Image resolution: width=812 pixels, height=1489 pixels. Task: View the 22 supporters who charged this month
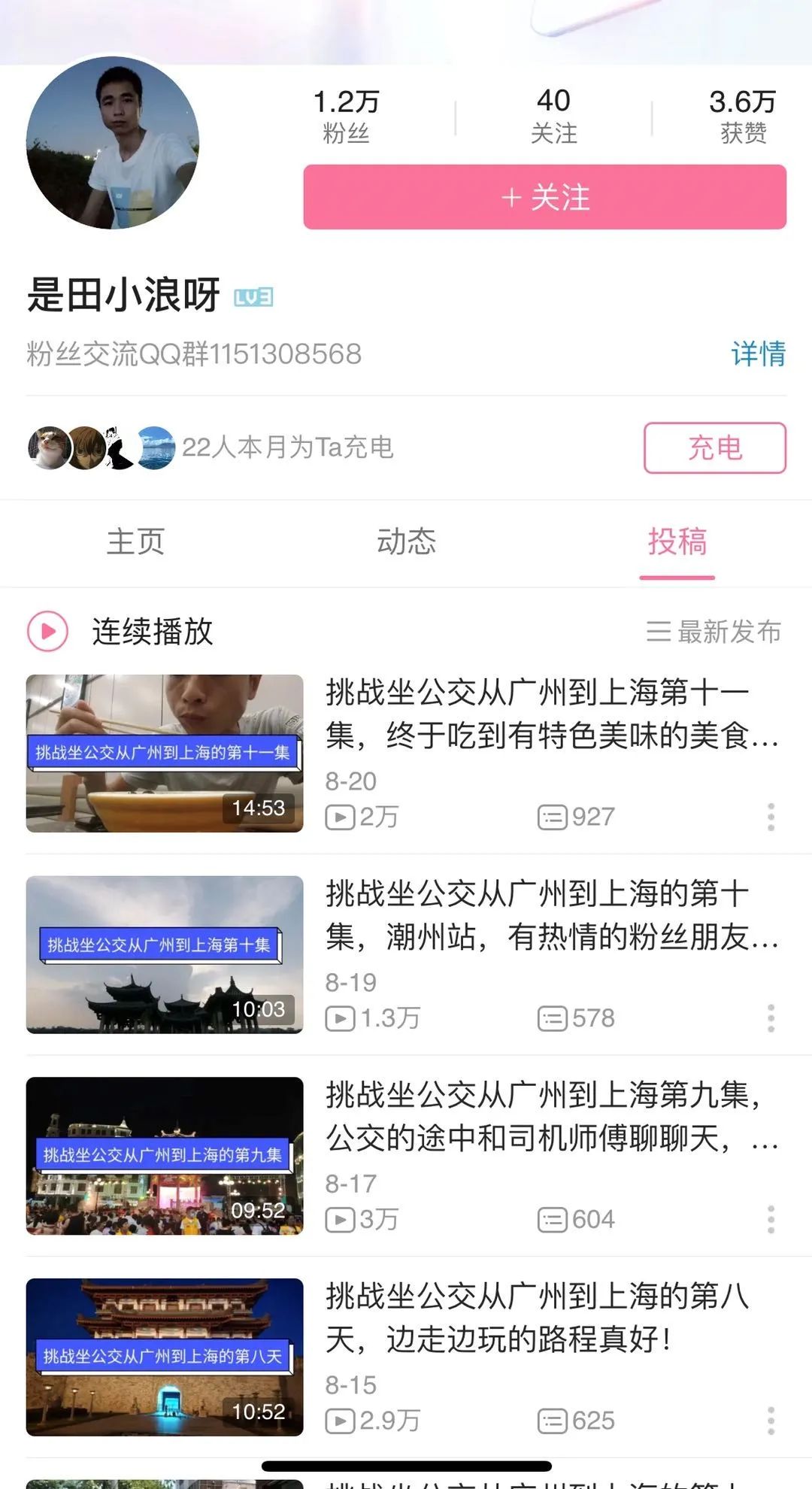(211, 447)
